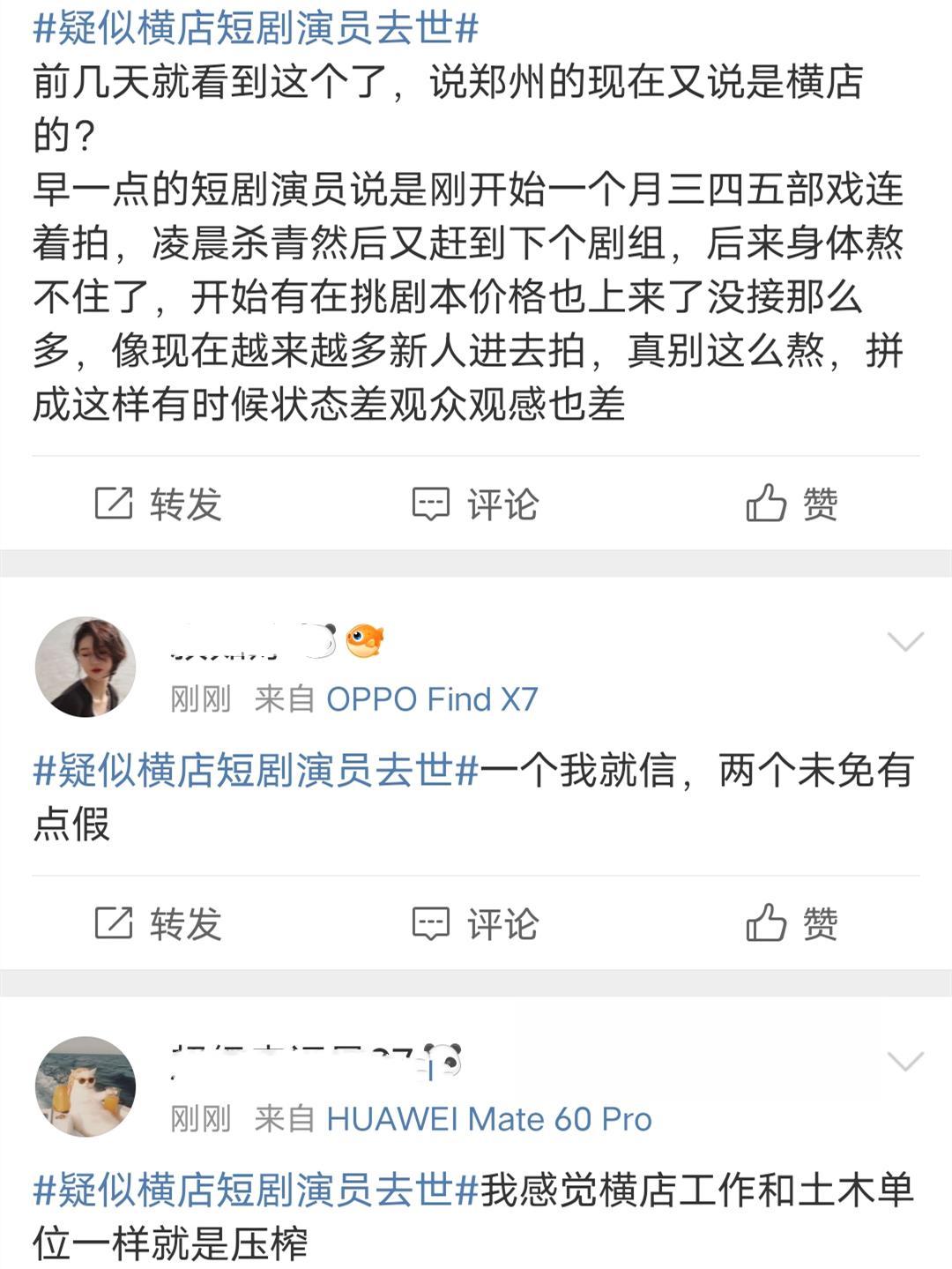The height and width of the screenshot is (1269, 952).
Task: Like the post about 郑州 and 横店
Action: coord(792,504)
